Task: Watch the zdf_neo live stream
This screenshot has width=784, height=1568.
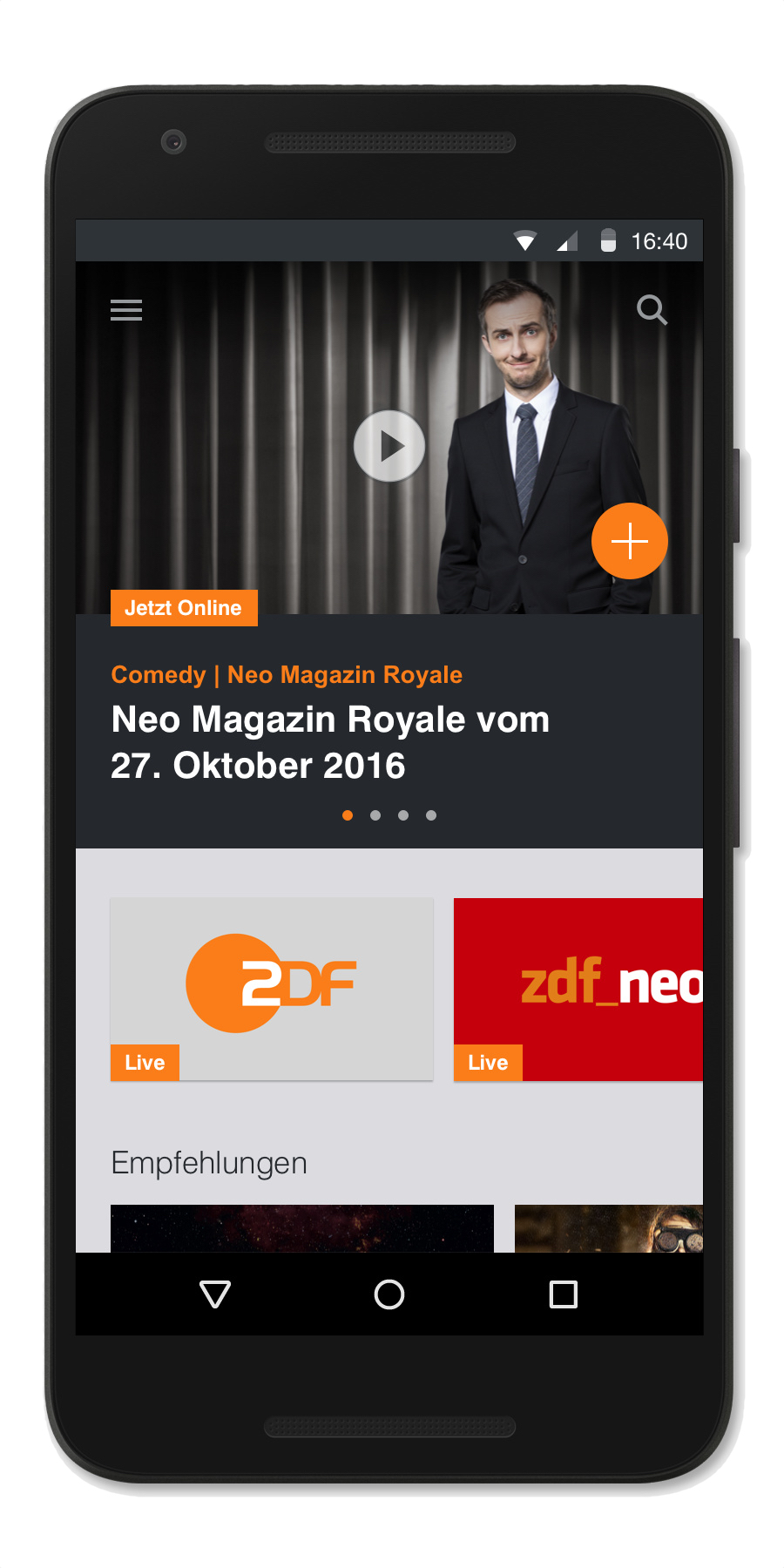Action: (x=578, y=989)
